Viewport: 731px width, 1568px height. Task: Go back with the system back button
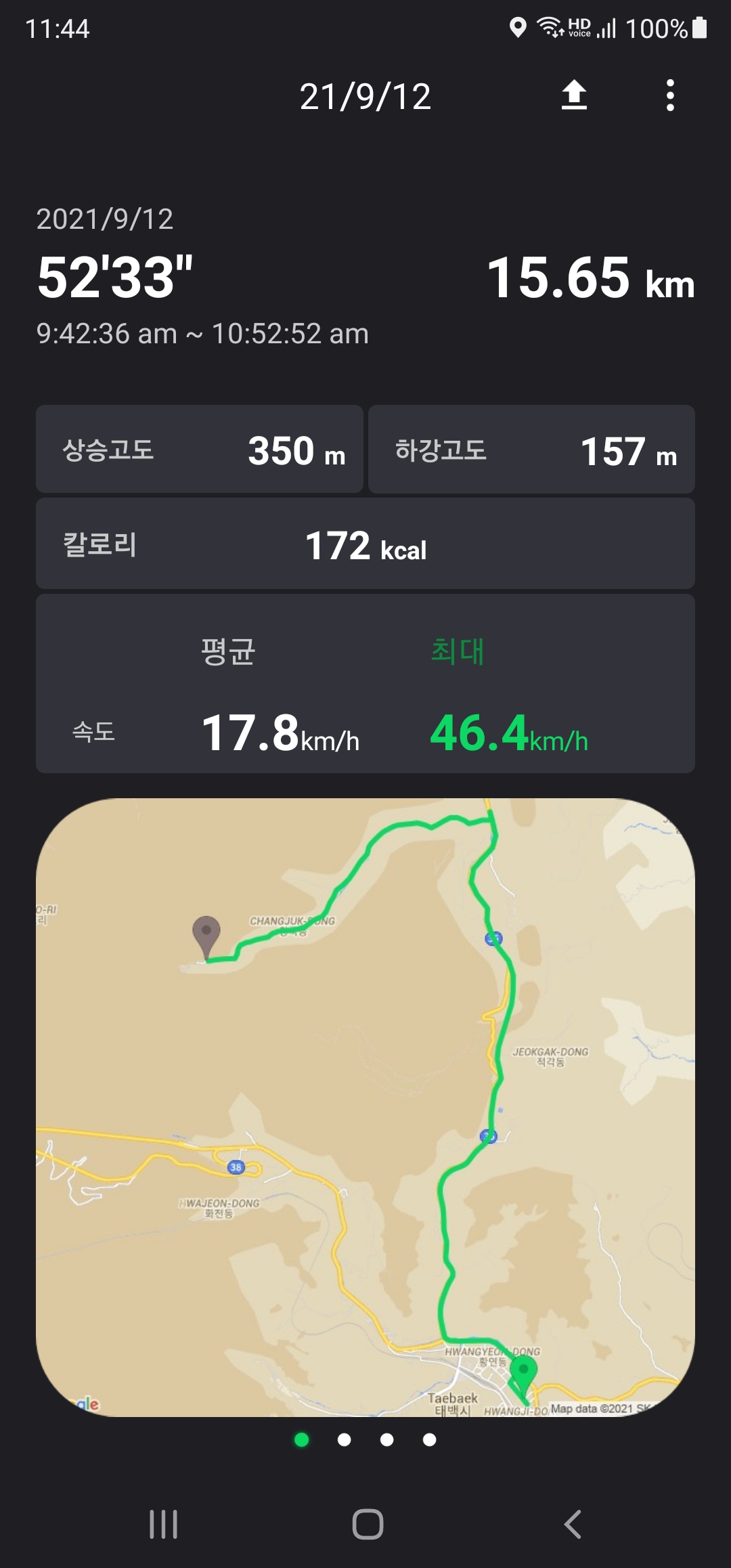point(573,1524)
